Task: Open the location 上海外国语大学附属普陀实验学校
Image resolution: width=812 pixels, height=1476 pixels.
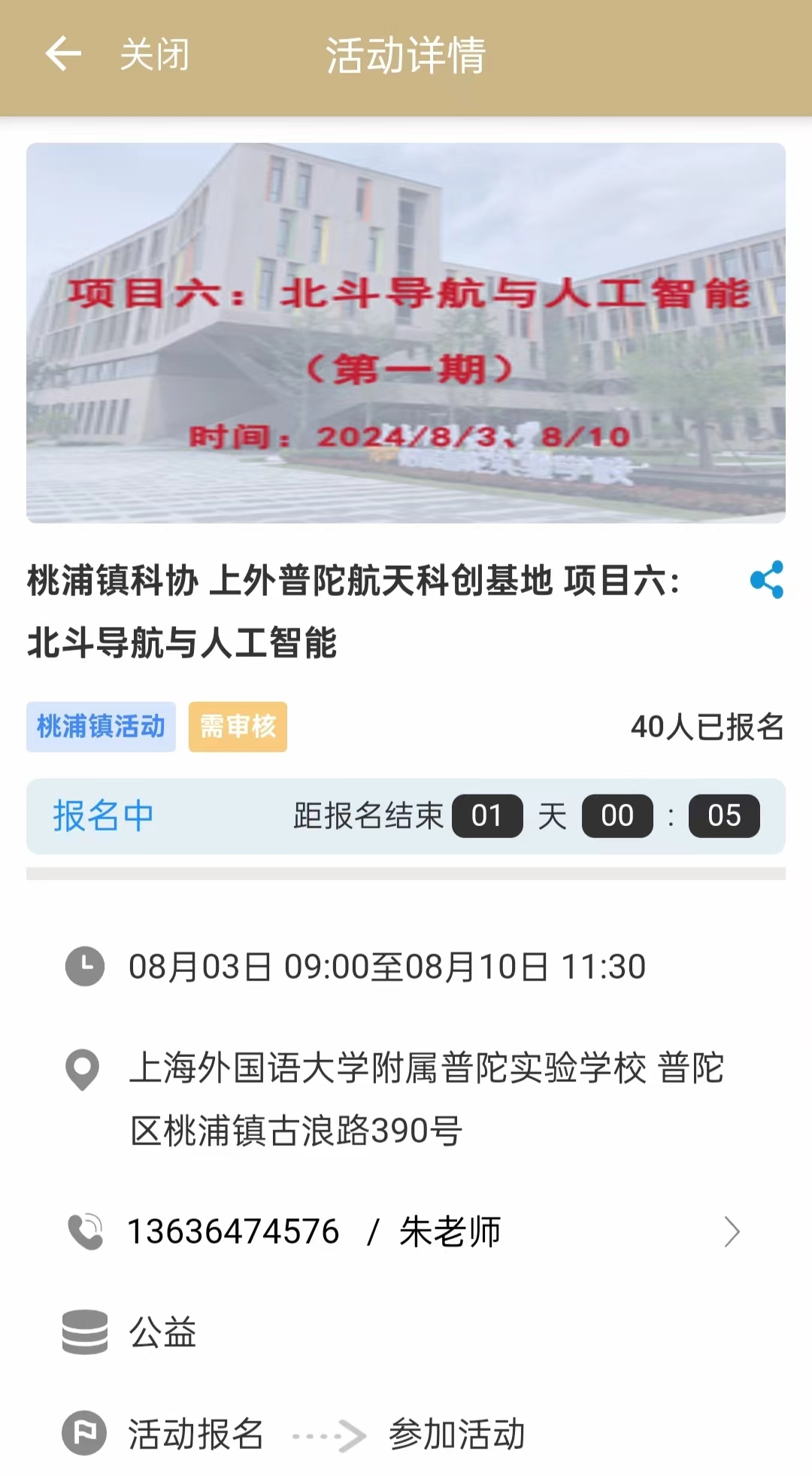Action: tap(425, 1098)
